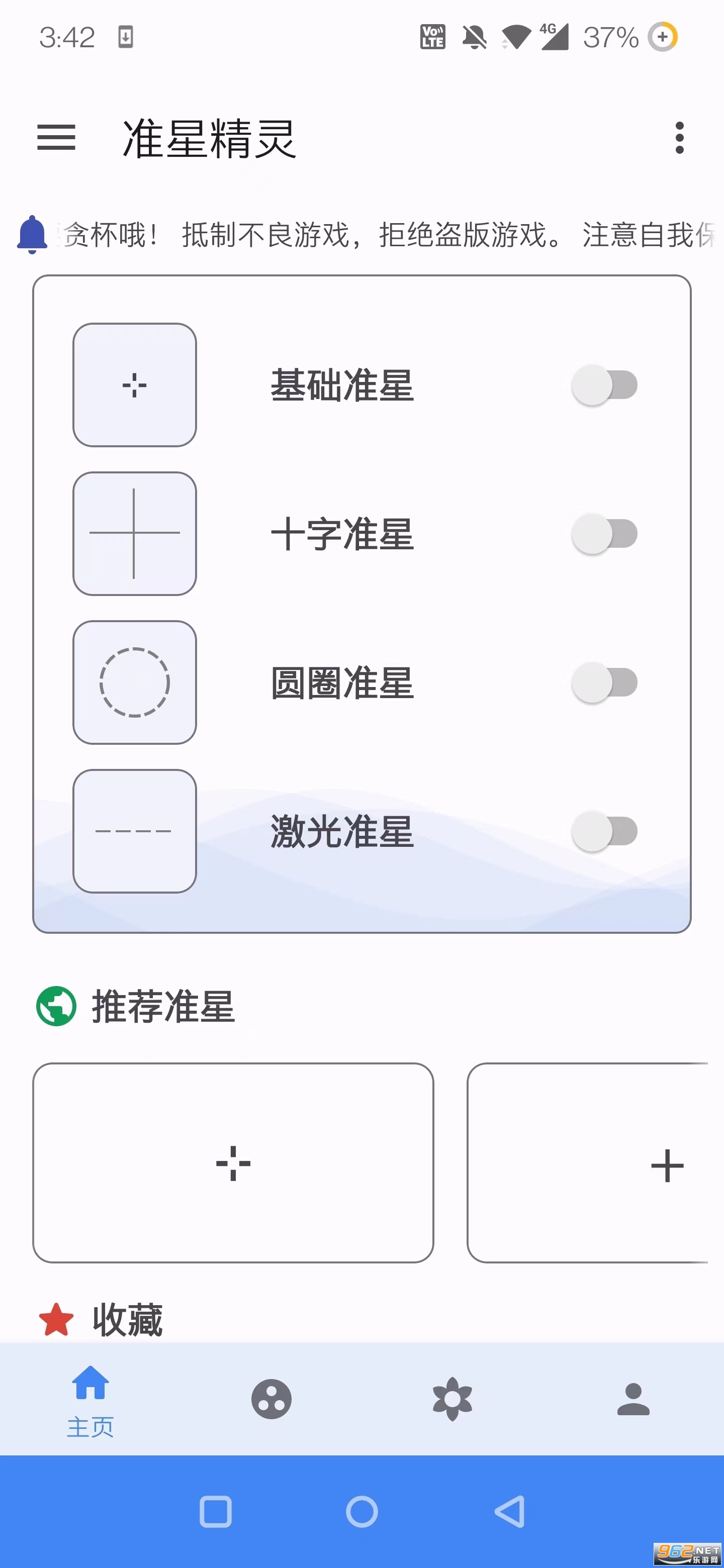Open the hamburger drawer menu
Viewport: 724px width, 1568px height.
click(x=56, y=138)
